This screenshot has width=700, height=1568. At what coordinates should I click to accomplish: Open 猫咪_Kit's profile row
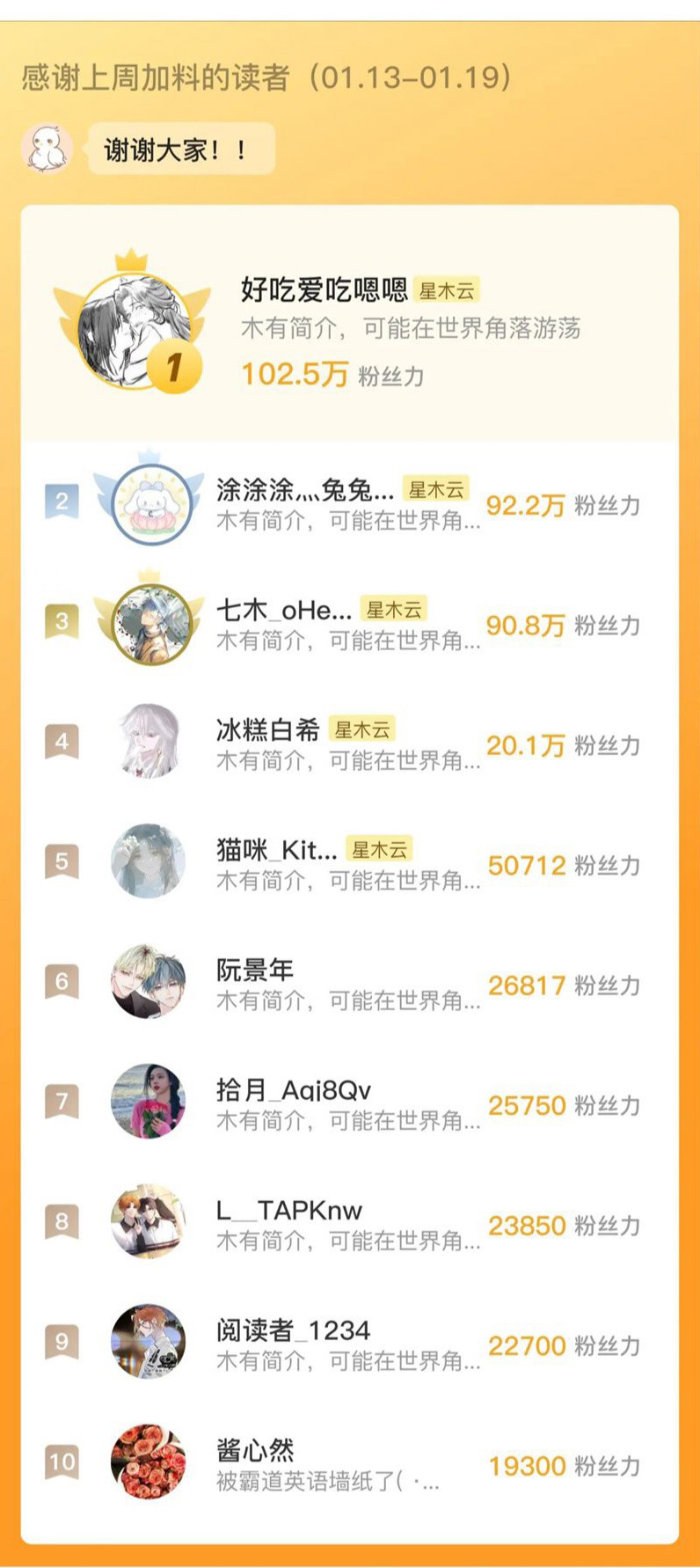coord(276,850)
